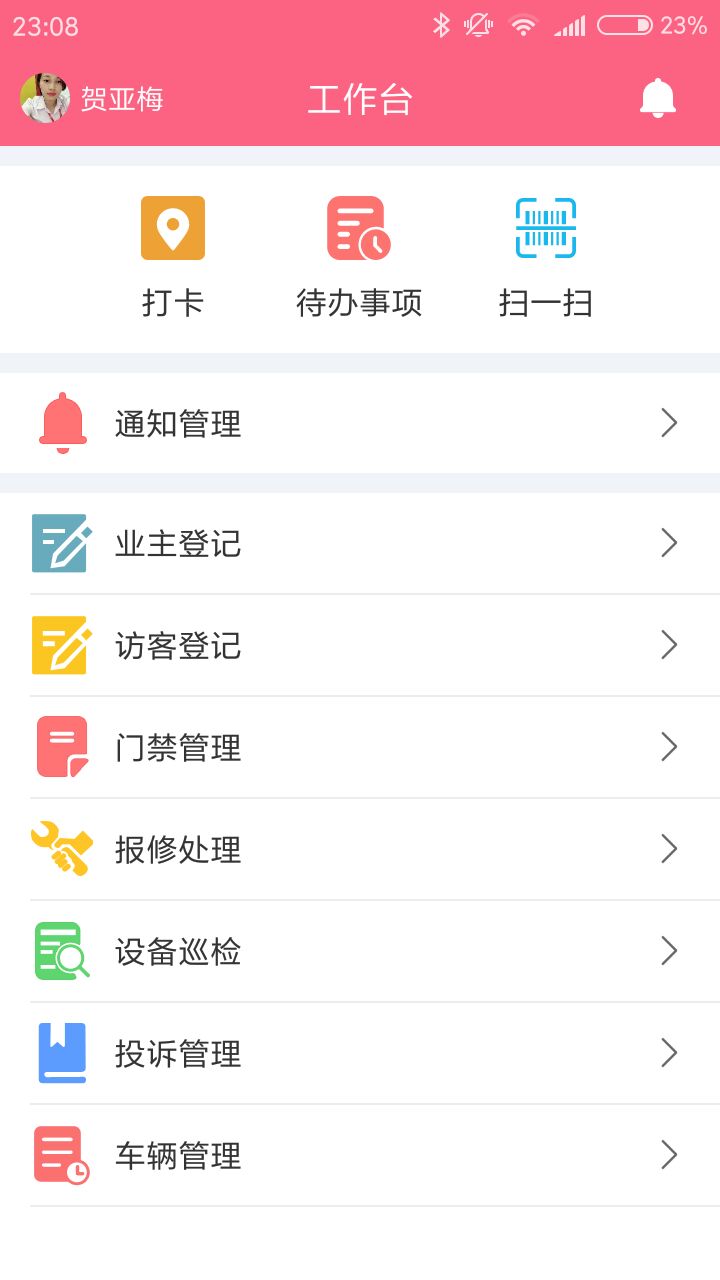
Task: Open 待办事项 to-do items
Action: click(359, 257)
